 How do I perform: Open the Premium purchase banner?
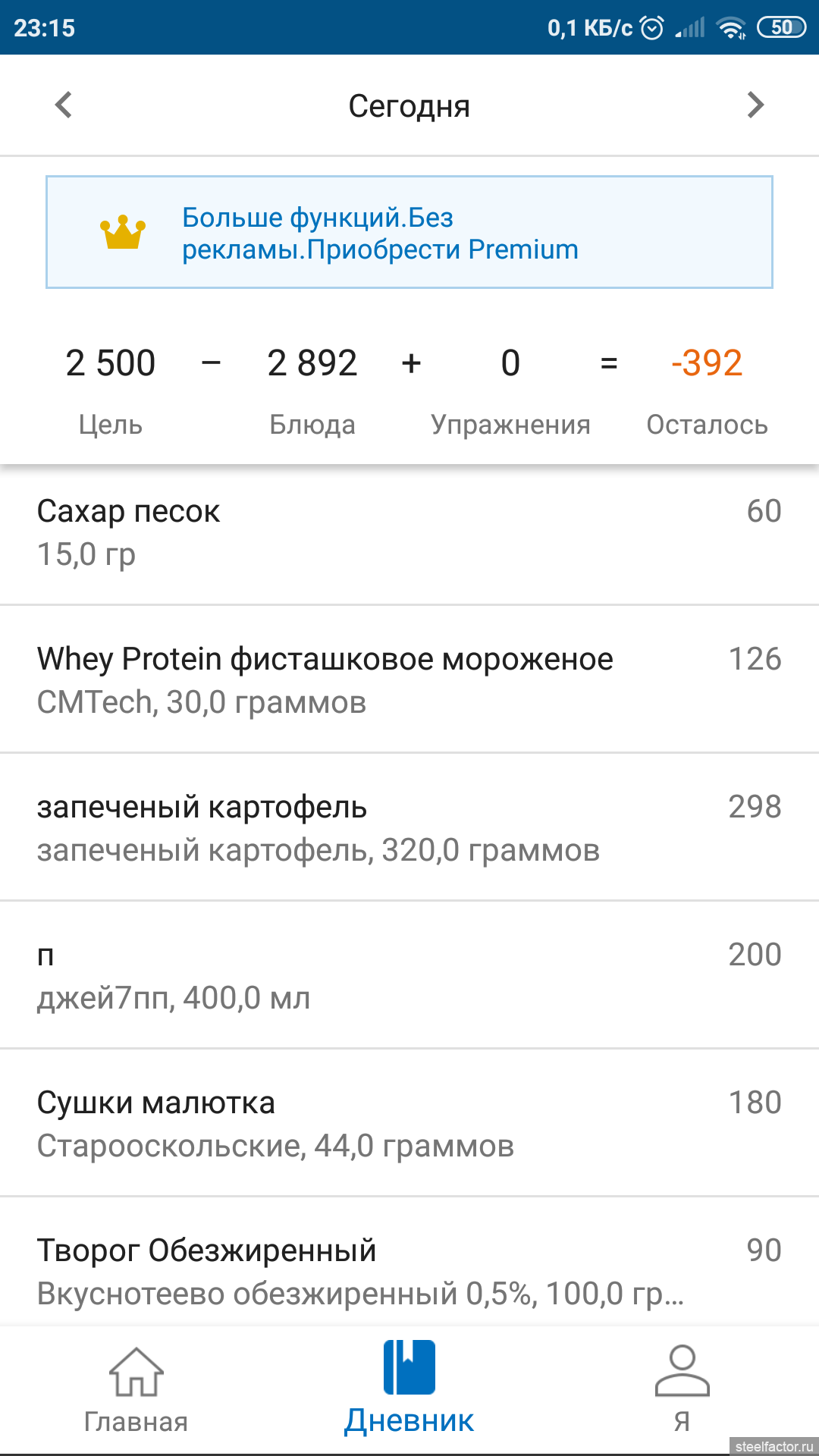click(x=409, y=232)
